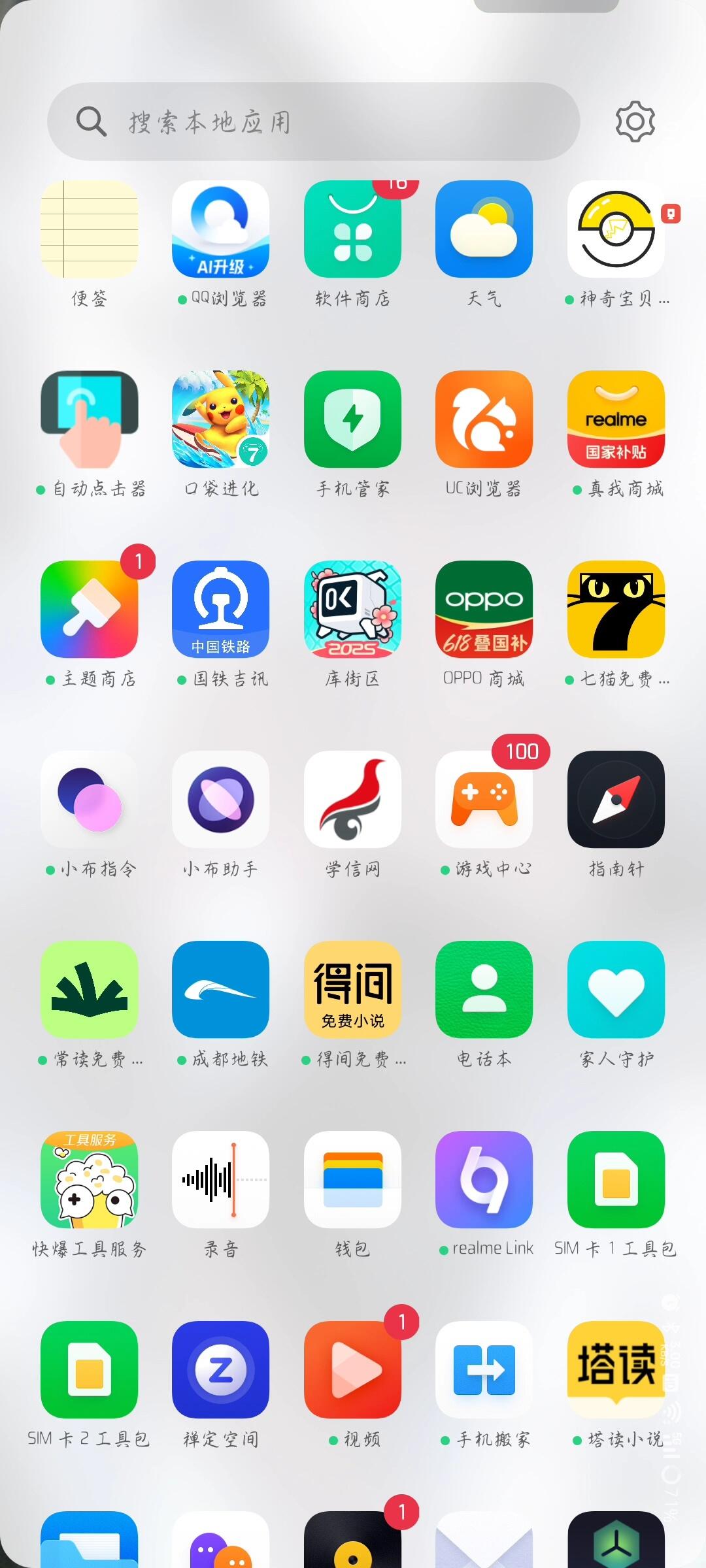Open app drawer settings gear
The width and height of the screenshot is (706, 1568).
(x=635, y=122)
